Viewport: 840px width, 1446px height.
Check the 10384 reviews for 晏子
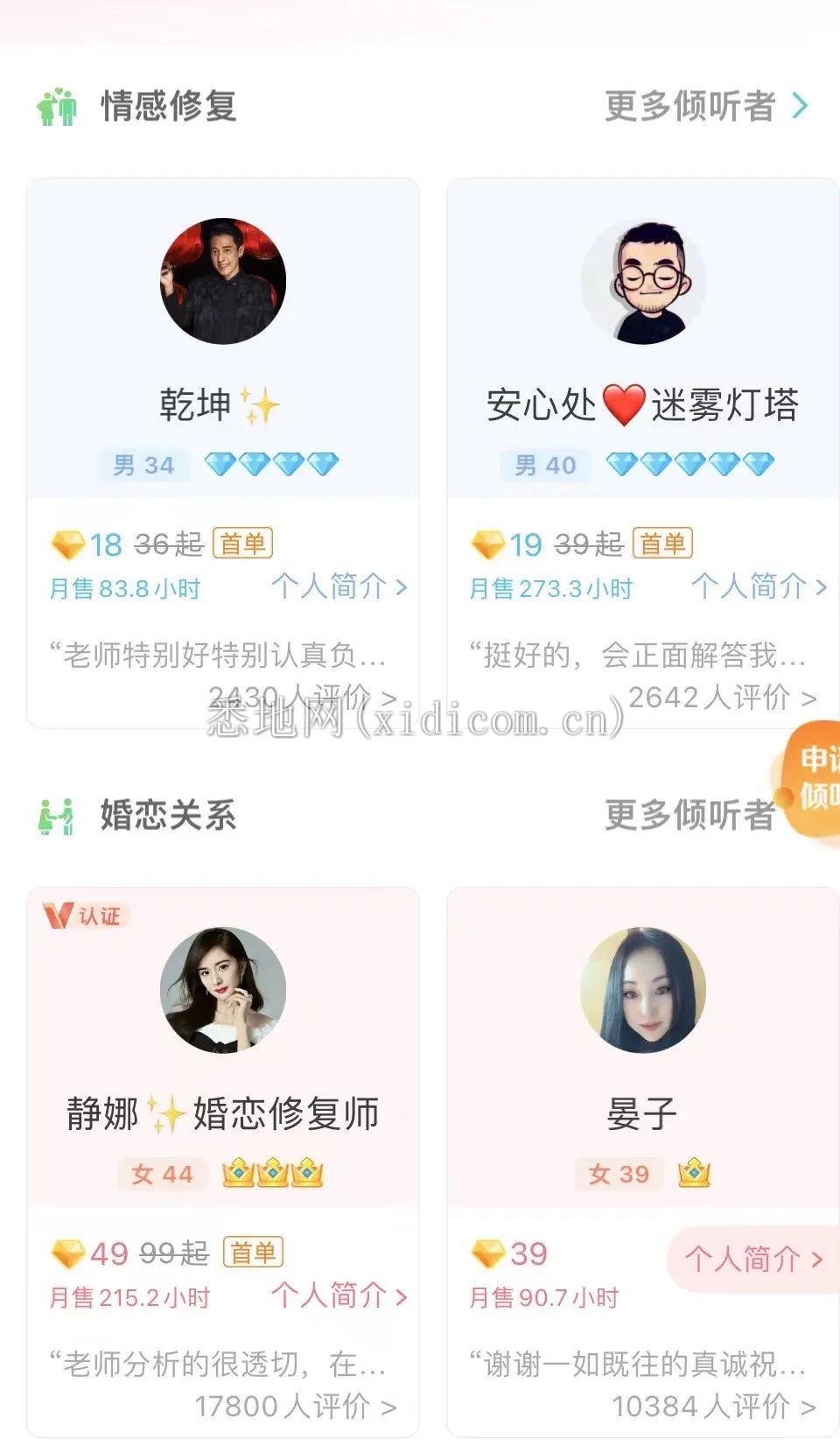713,1407
